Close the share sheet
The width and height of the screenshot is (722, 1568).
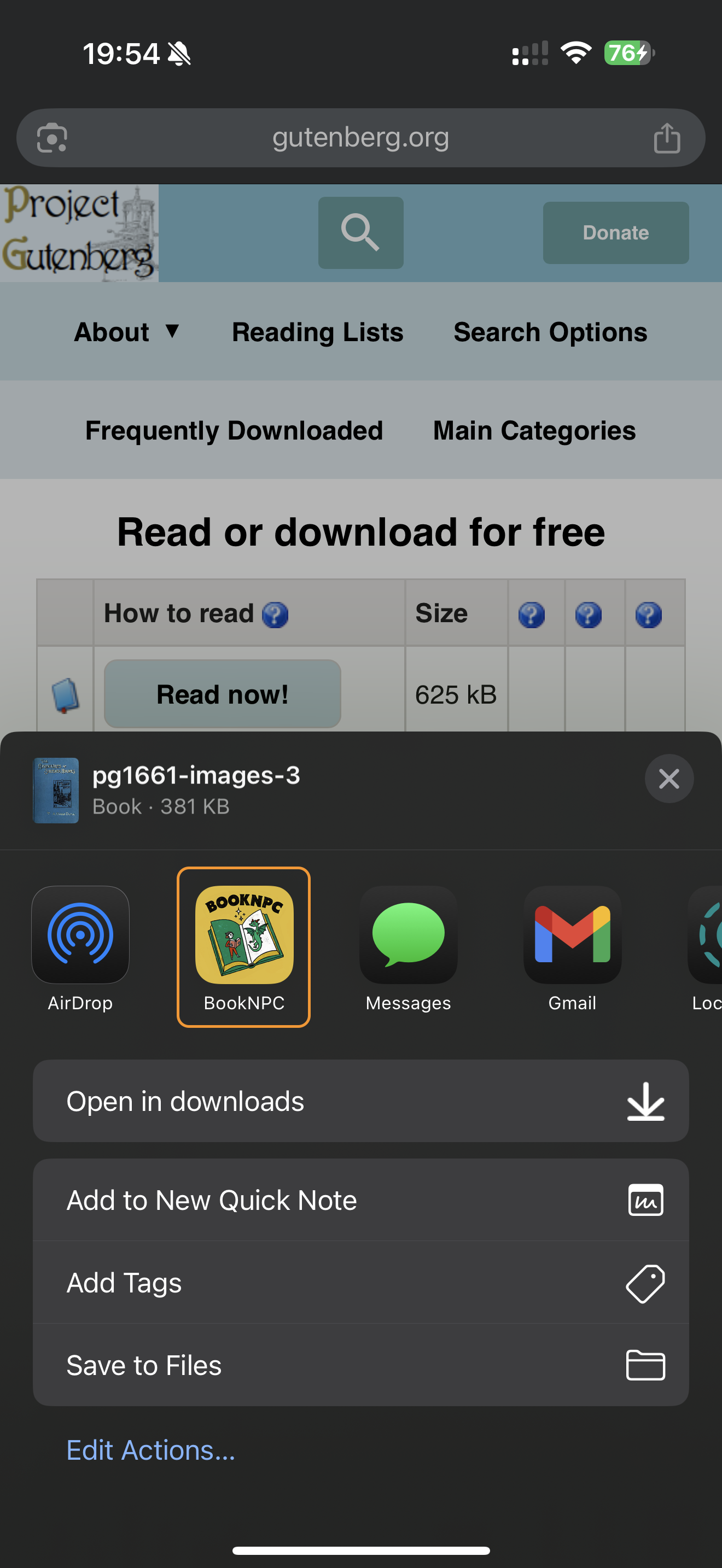click(x=668, y=779)
